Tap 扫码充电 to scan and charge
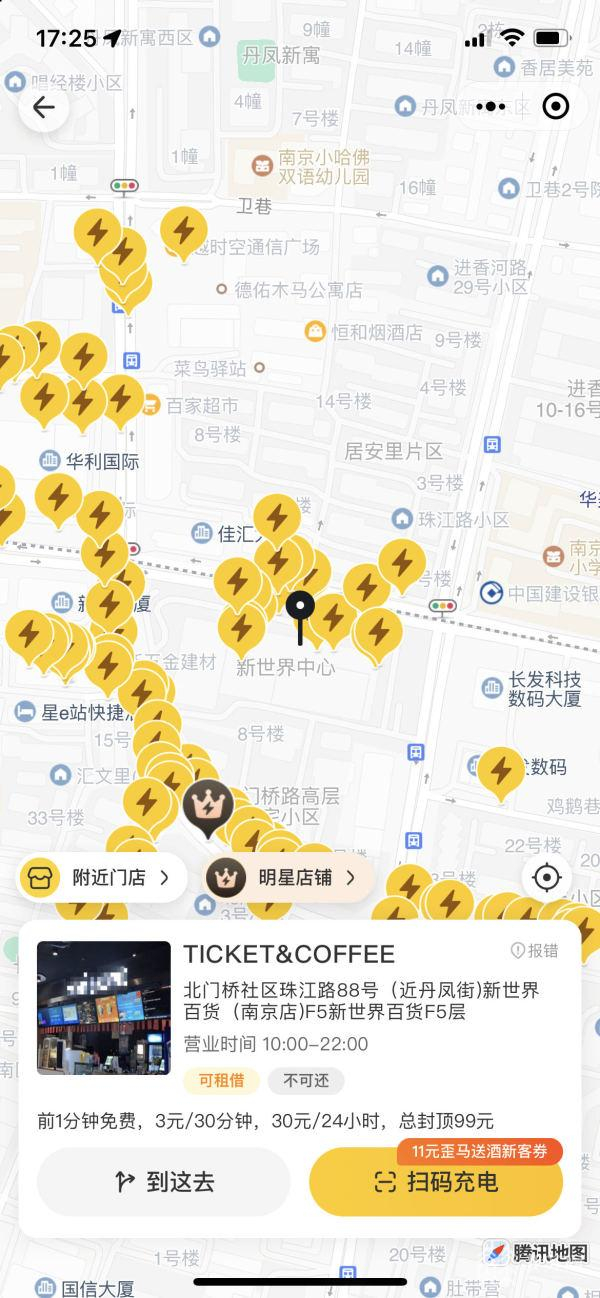The image size is (600, 1298). 436,1182
